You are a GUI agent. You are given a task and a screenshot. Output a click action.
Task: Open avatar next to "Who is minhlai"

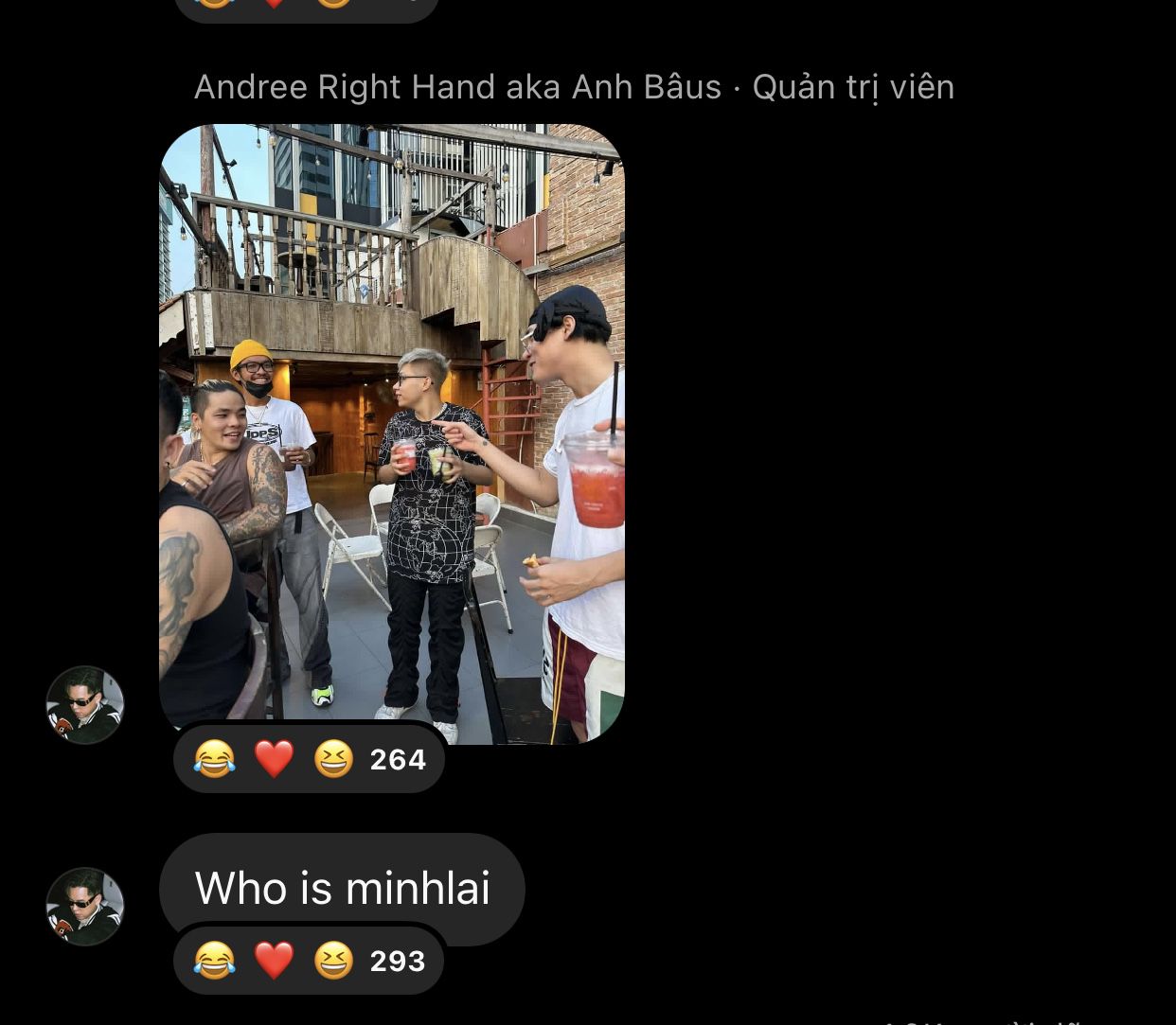coord(85,907)
